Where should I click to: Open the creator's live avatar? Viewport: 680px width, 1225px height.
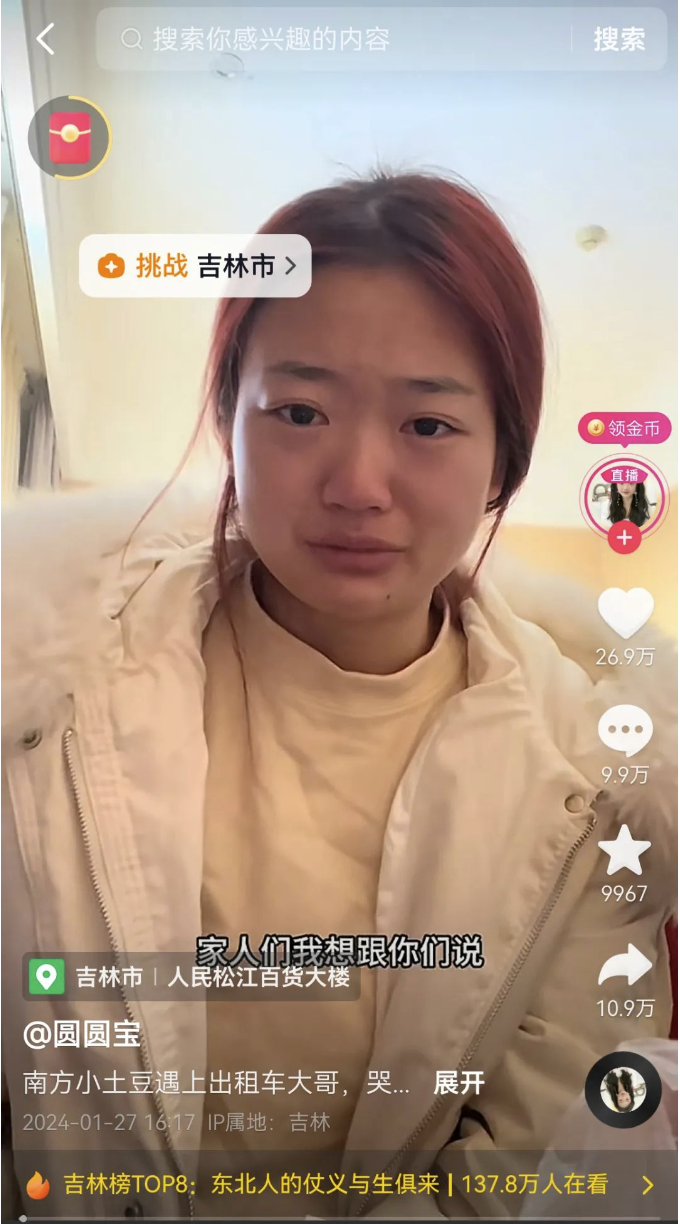tap(624, 494)
